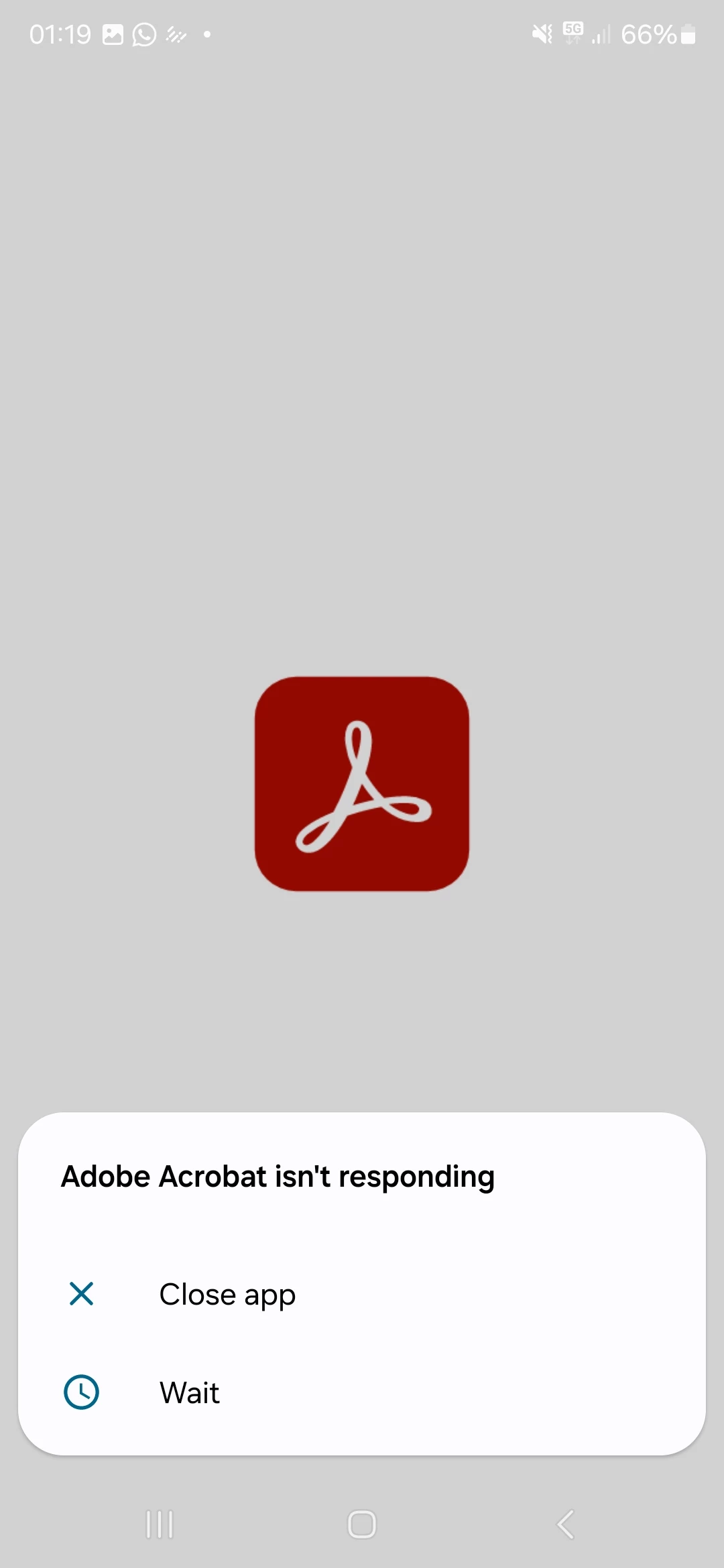
Task: Open the recent apps overview
Action: (x=160, y=1524)
